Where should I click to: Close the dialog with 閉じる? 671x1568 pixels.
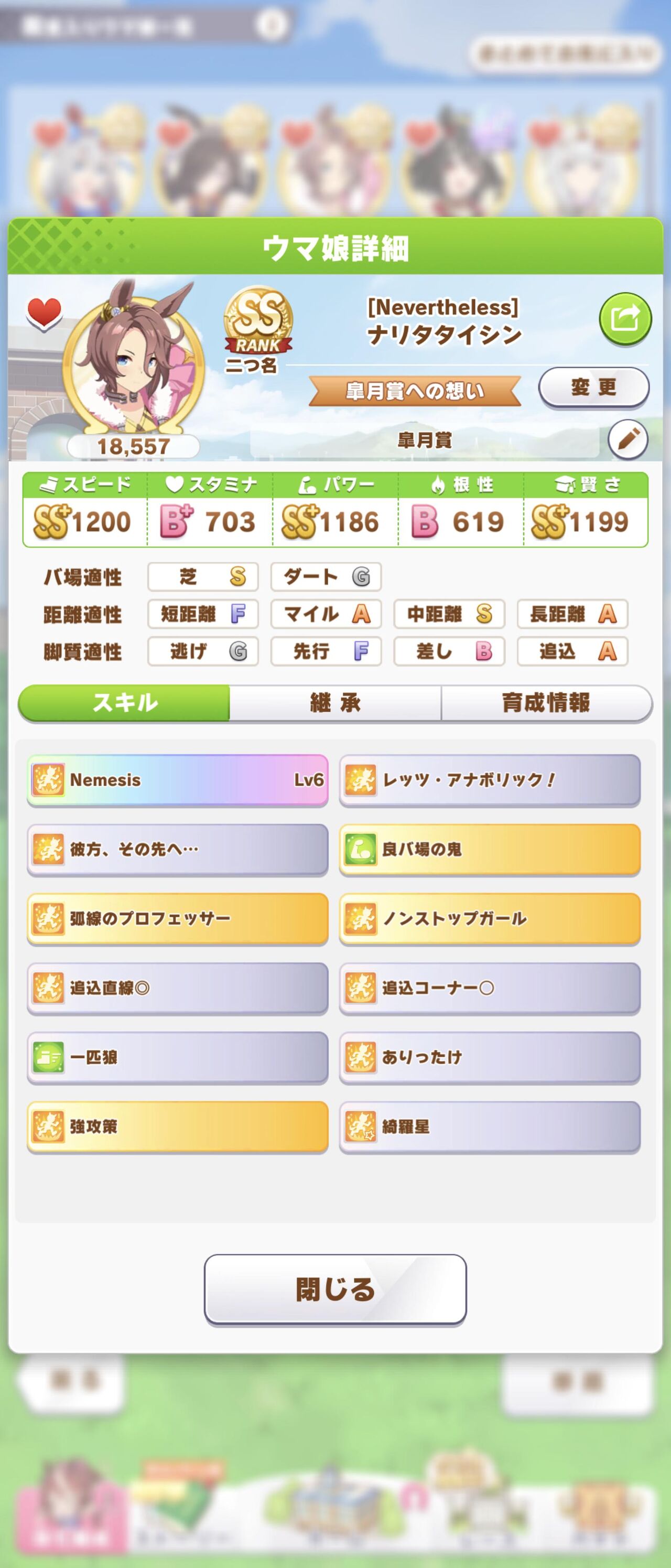(335, 1288)
